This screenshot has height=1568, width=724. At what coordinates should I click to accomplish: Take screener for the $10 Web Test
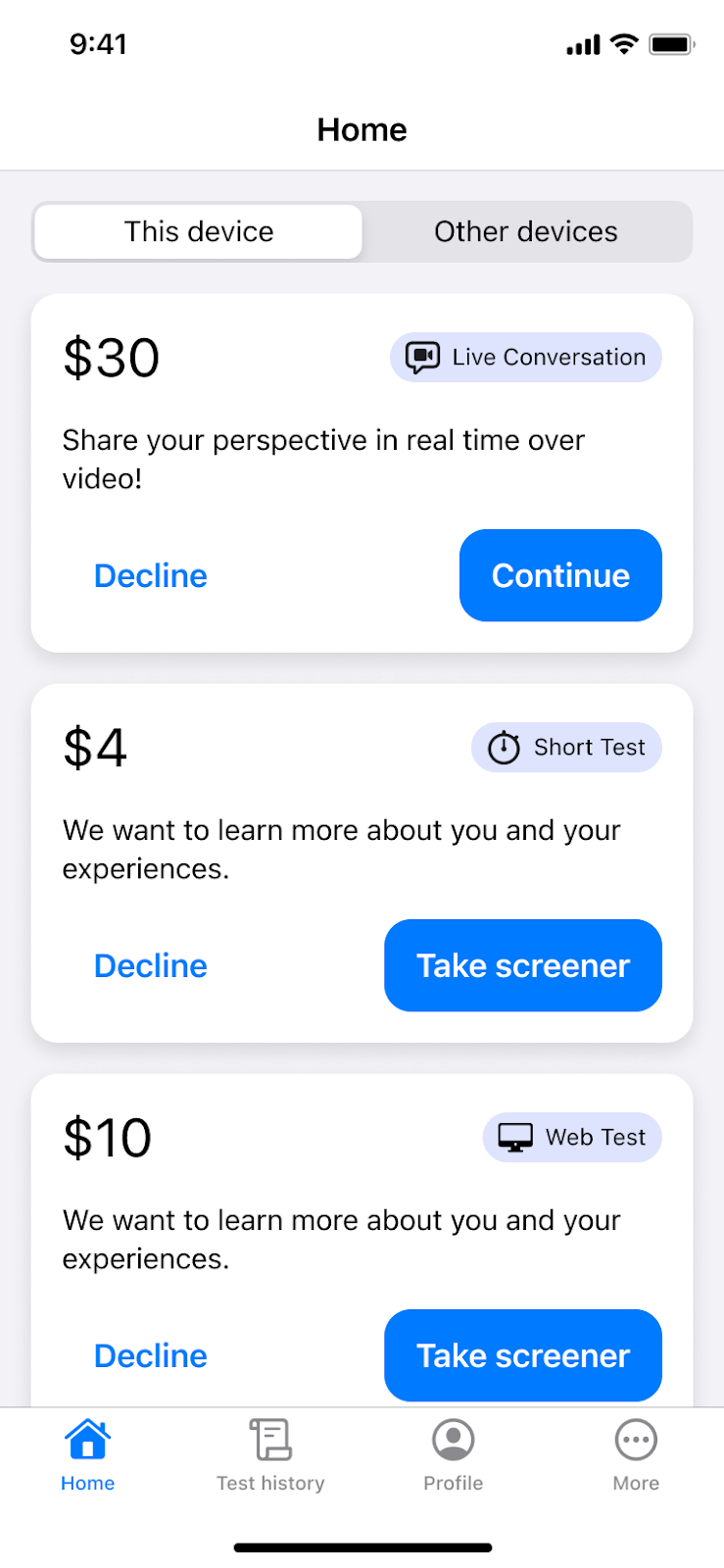(522, 1355)
